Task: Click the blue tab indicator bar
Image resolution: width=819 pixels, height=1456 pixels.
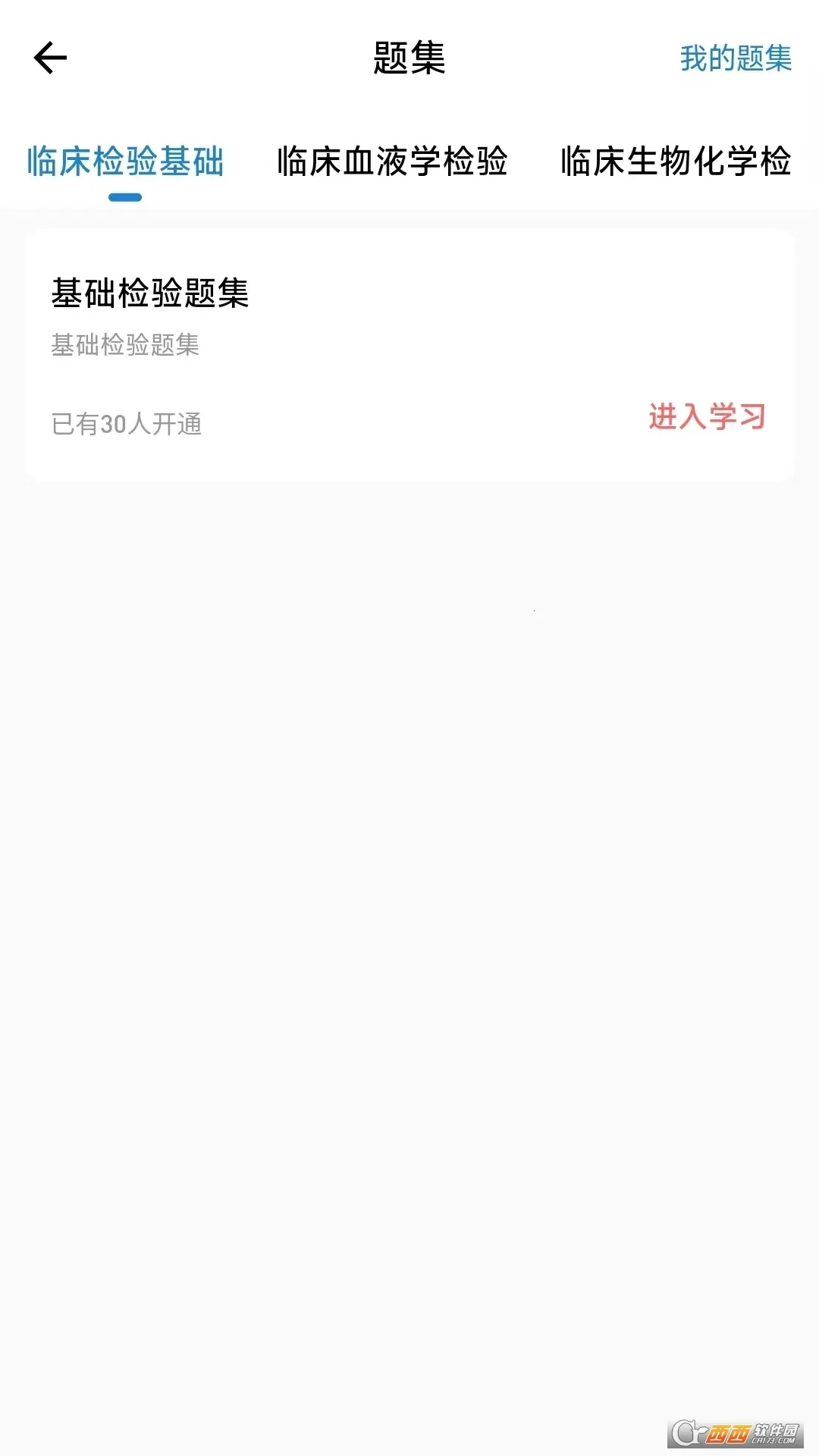Action: click(x=125, y=196)
